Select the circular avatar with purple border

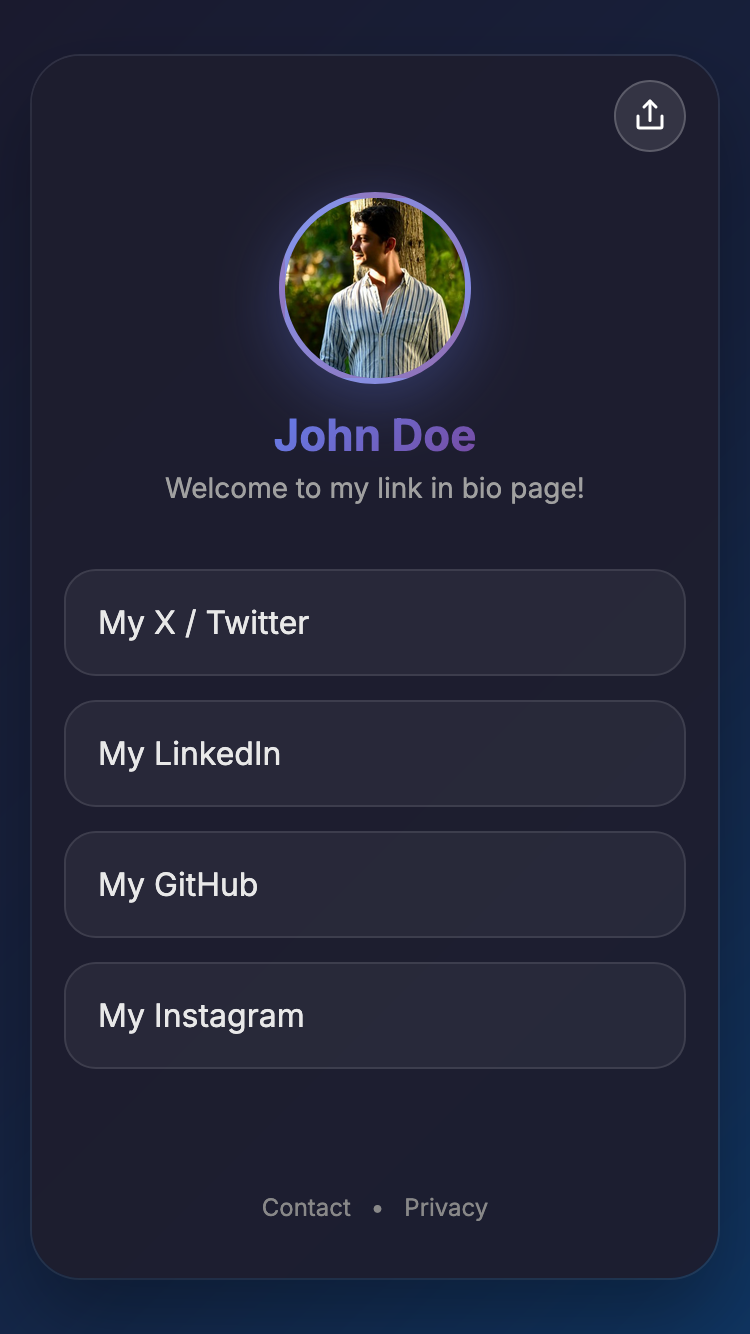375,287
